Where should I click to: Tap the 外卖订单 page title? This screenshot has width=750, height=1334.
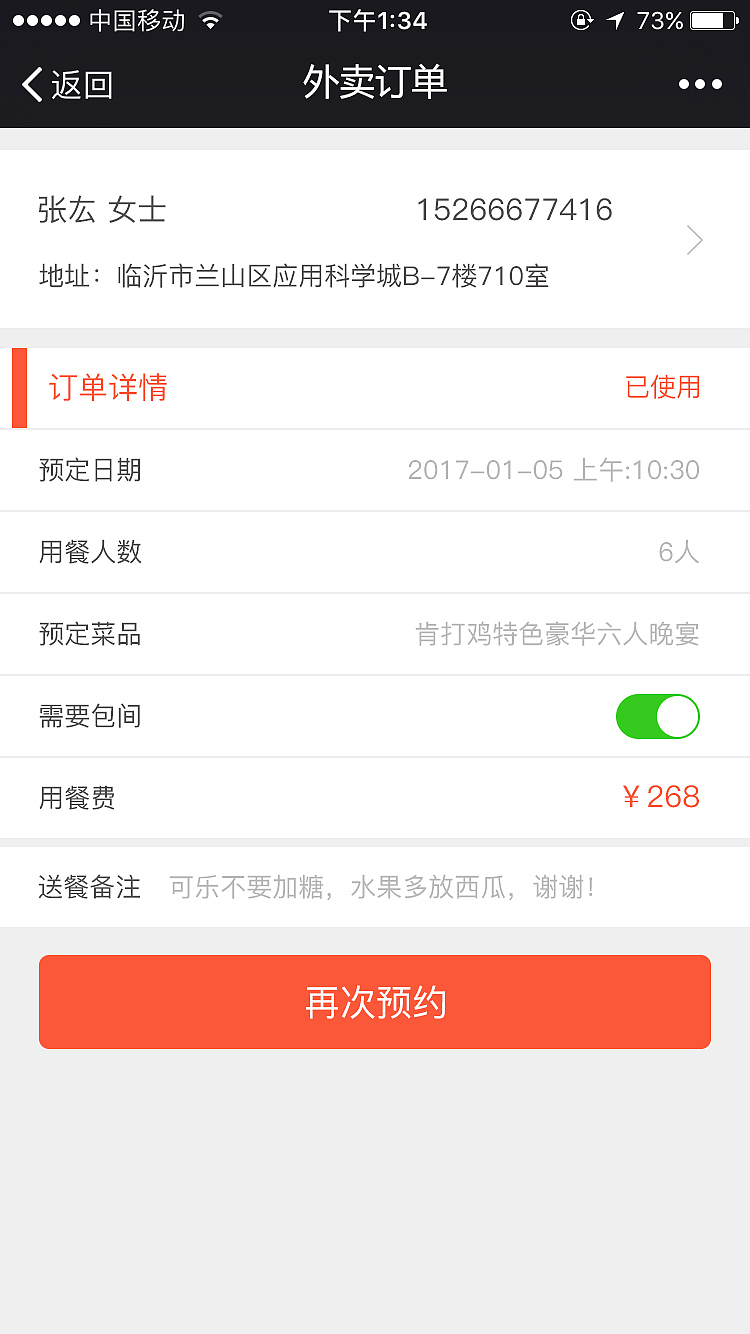pyautogui.click(x=375, y=85)
